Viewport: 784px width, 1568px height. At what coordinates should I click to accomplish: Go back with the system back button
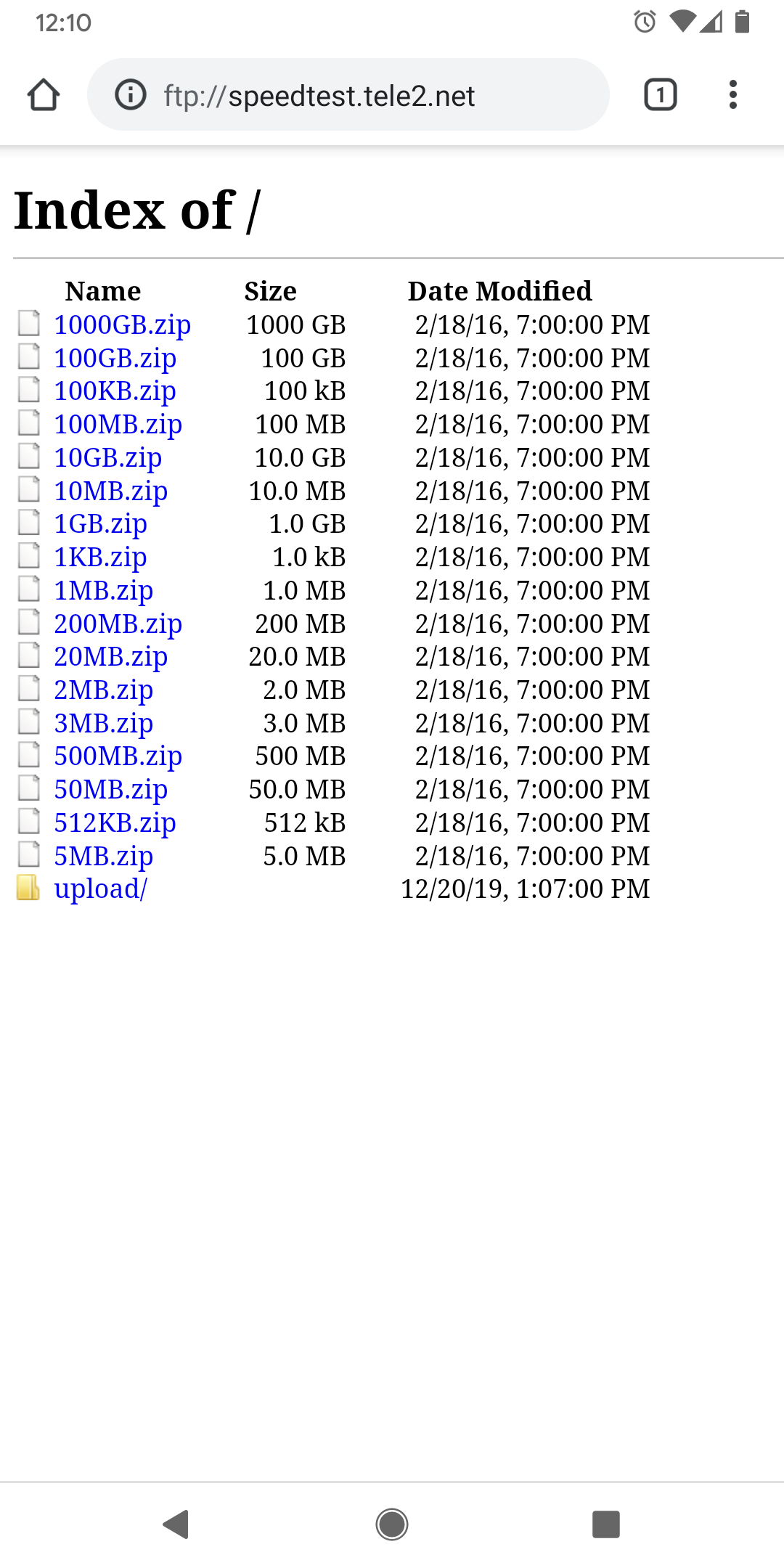176,1524
